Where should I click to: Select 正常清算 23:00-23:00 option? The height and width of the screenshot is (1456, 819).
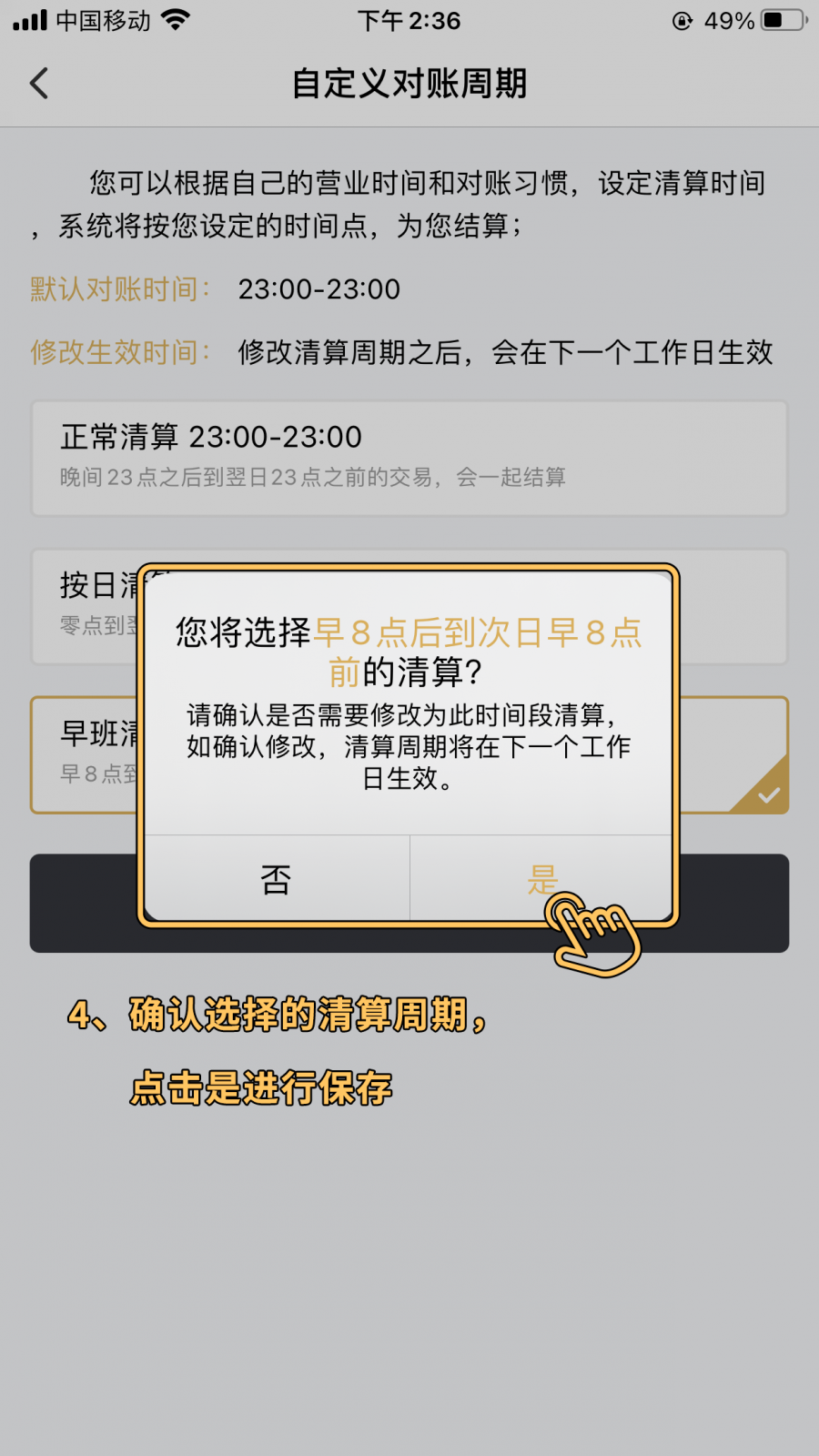409,458
